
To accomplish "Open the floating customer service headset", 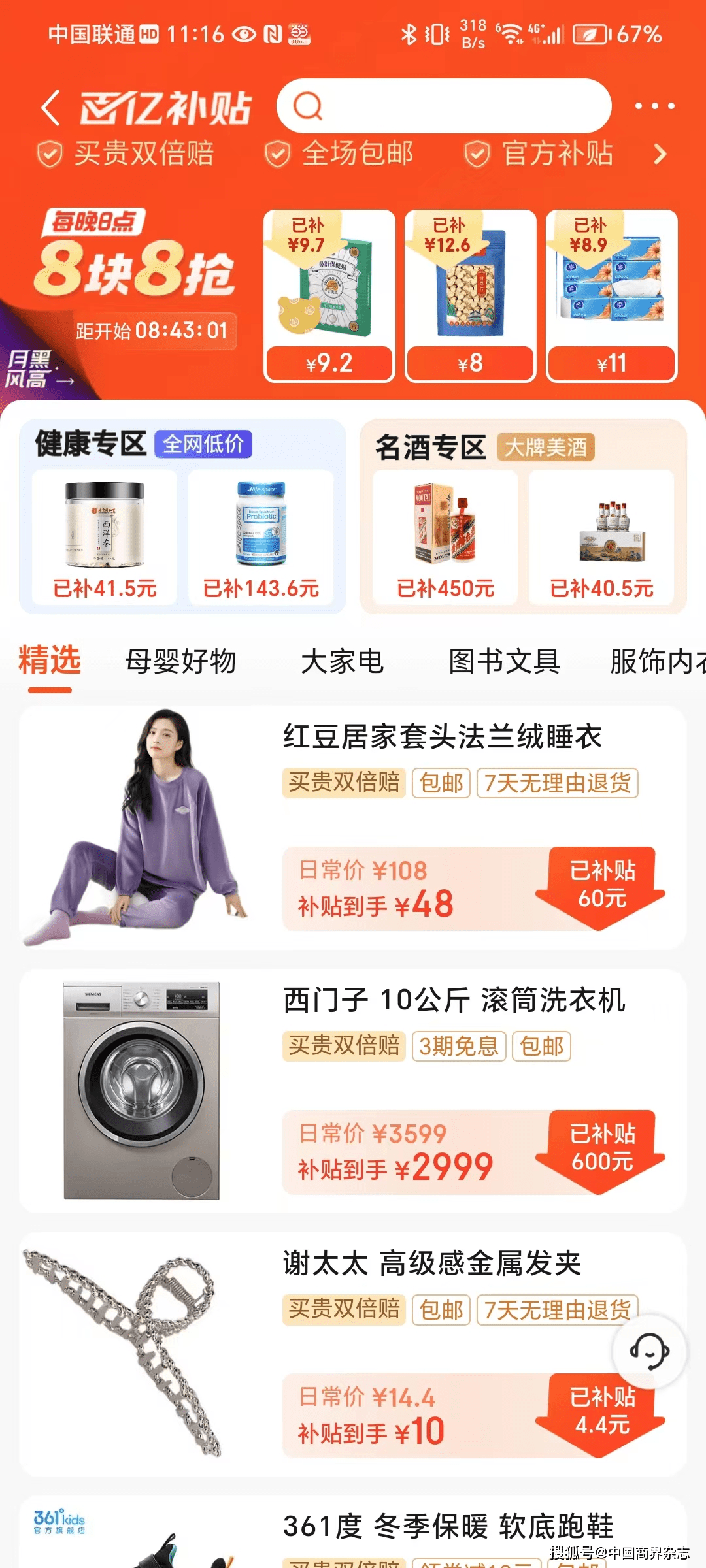I will (x=649, y=1351).
